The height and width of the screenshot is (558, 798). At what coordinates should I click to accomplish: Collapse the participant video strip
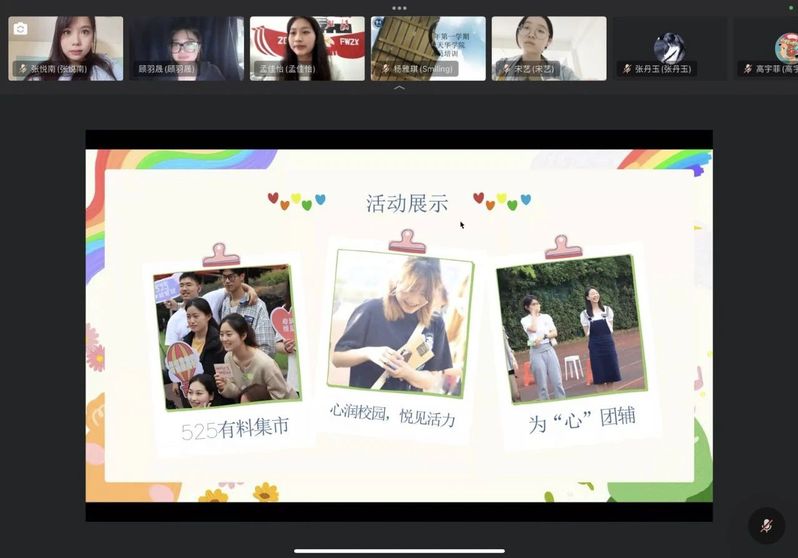pos(399,88)
